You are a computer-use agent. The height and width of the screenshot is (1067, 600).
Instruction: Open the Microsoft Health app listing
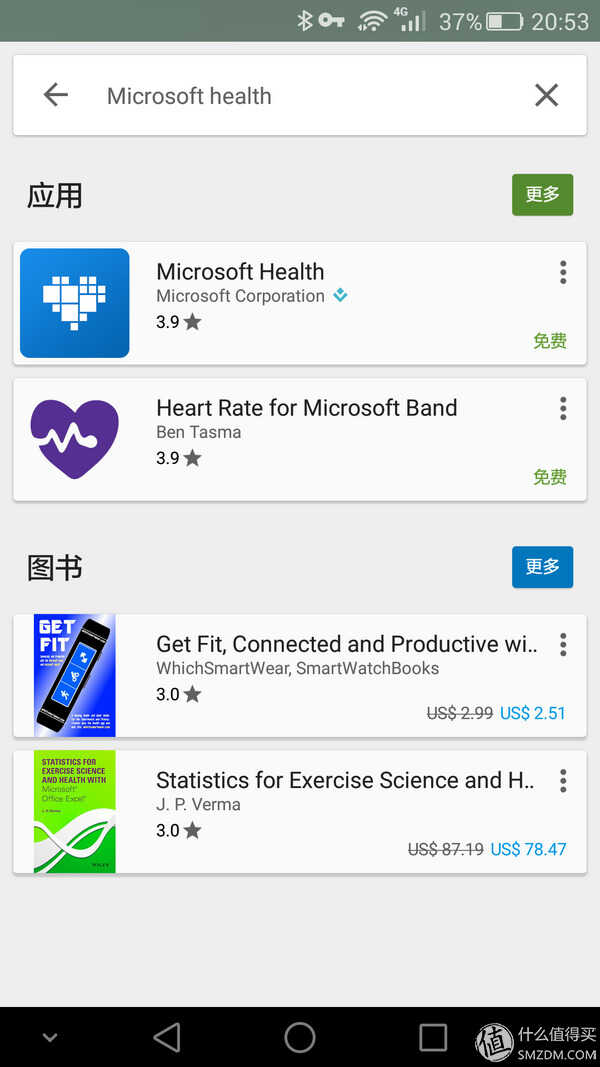point(300,303)
